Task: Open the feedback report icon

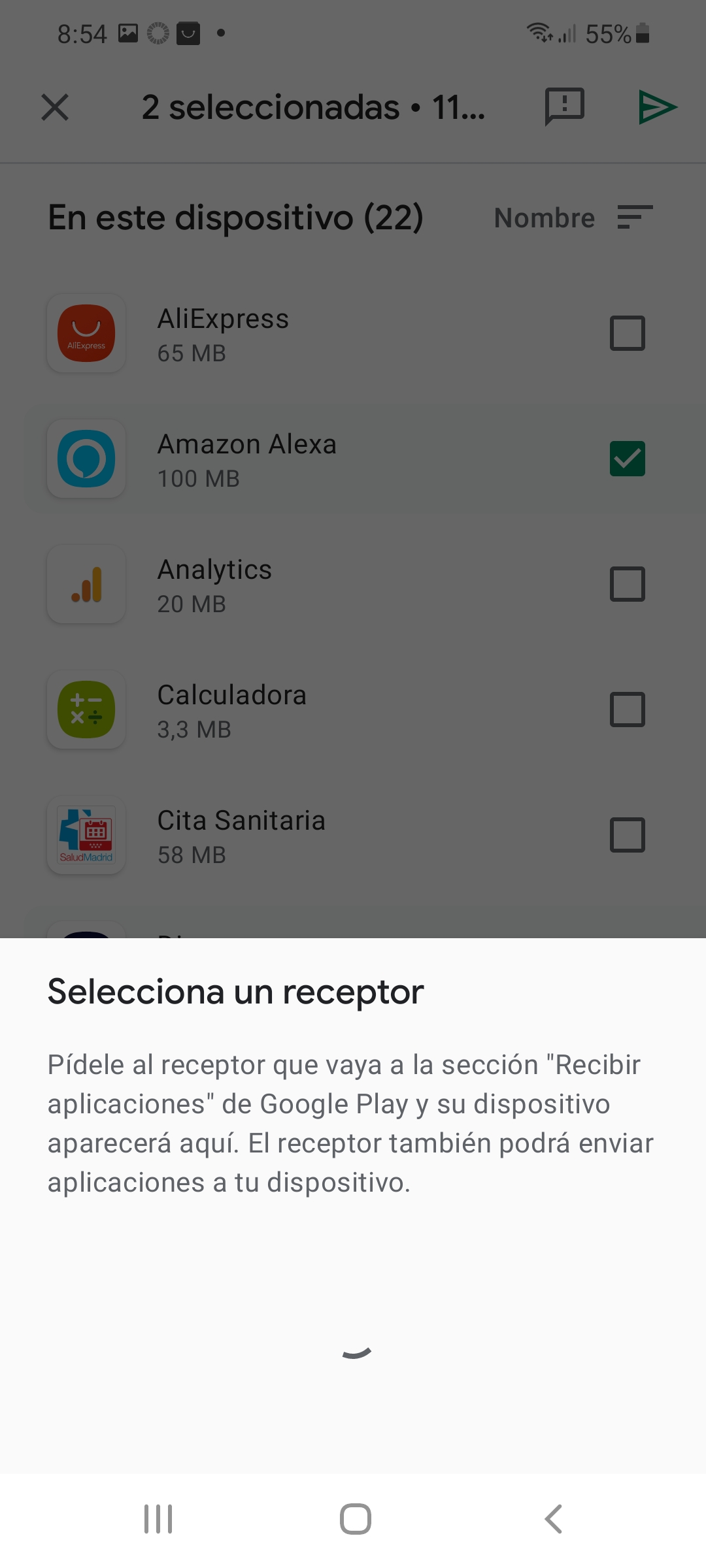Action: pos(563,107)
